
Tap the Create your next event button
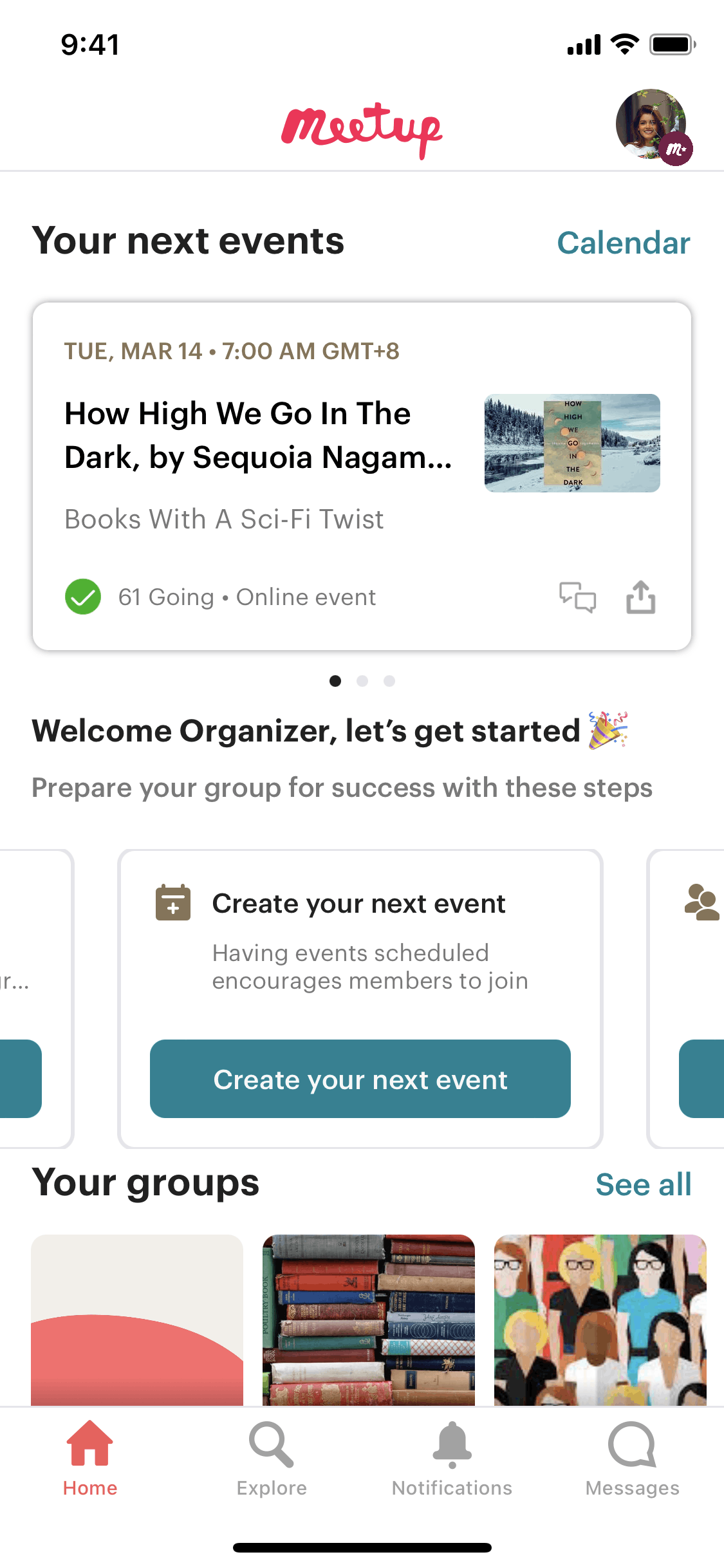coord(360,1079)
